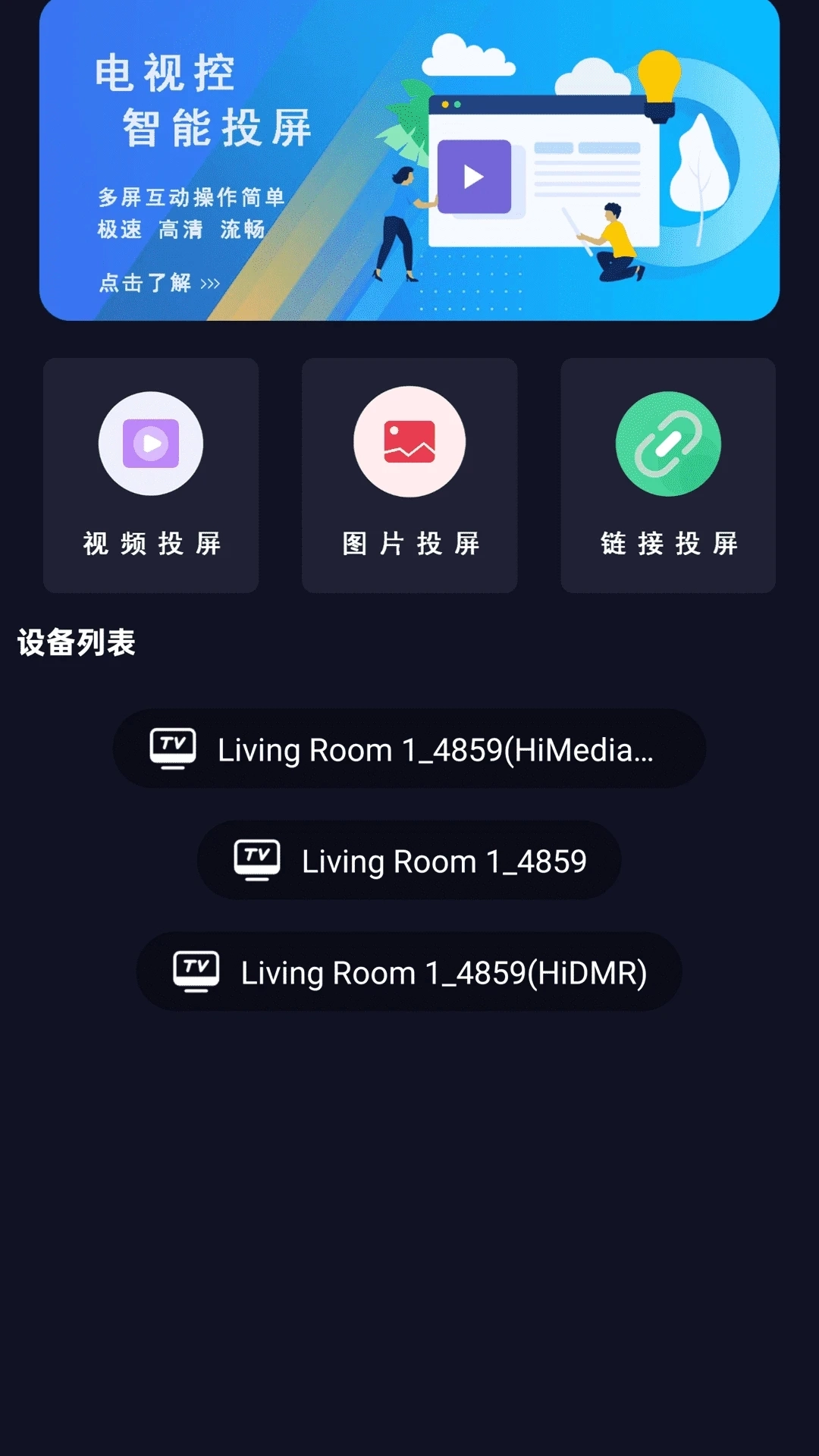Open 视频投屏 video casting
The height and width of the screenshot is (1456, 819).
[x=151, y=475]
